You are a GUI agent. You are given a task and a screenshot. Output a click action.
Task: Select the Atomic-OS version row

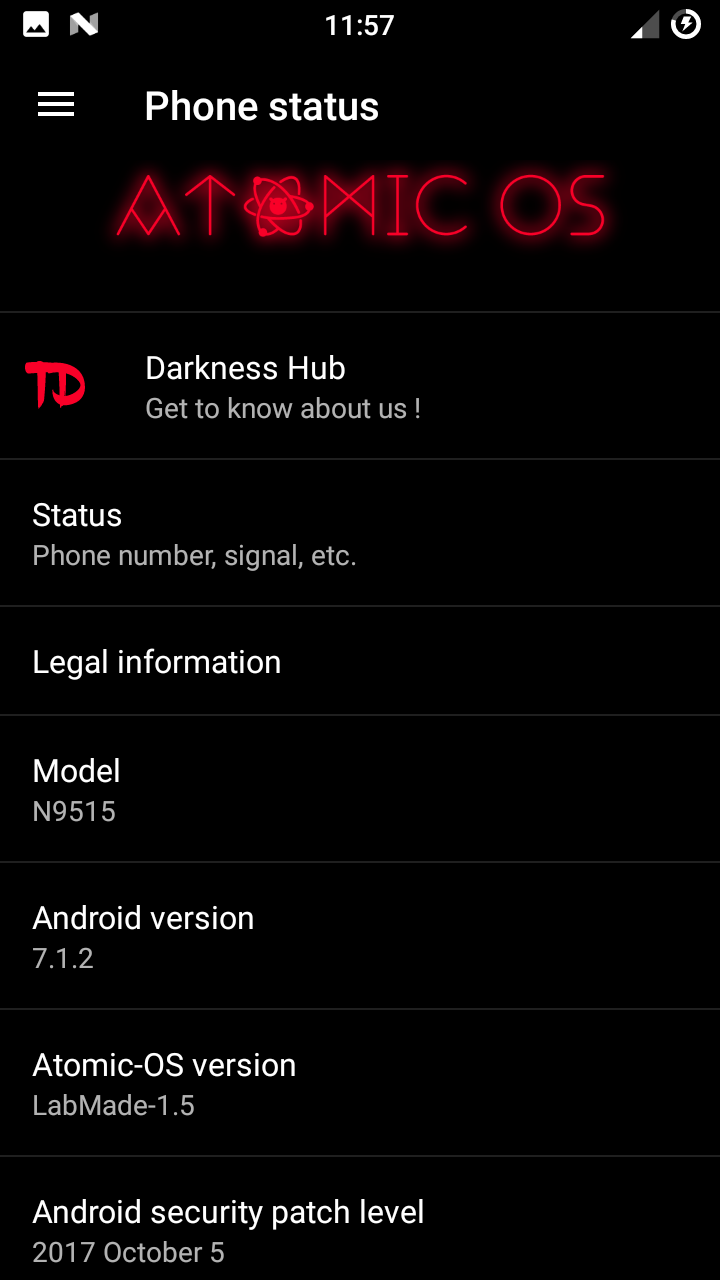[x=360, y=1084]
